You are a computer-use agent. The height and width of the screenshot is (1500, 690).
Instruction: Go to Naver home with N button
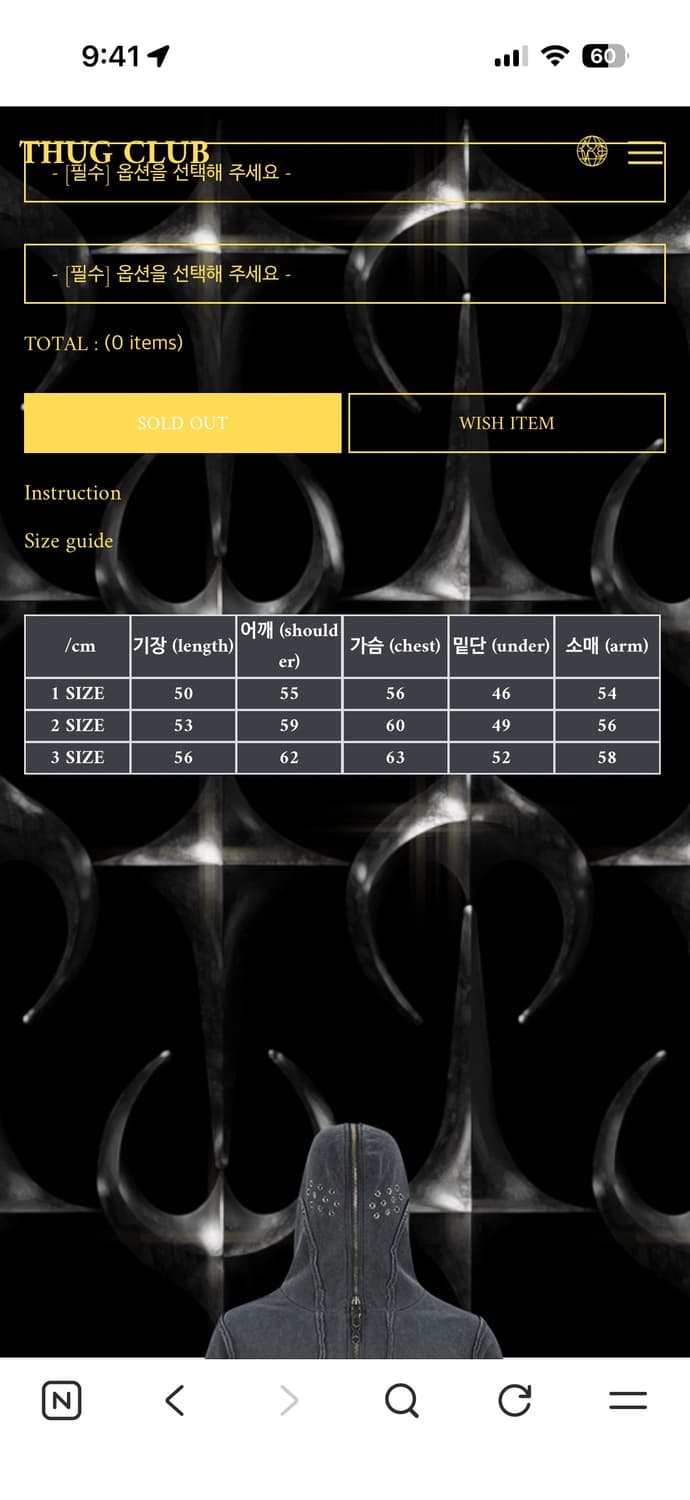(x=62, y=1400)
